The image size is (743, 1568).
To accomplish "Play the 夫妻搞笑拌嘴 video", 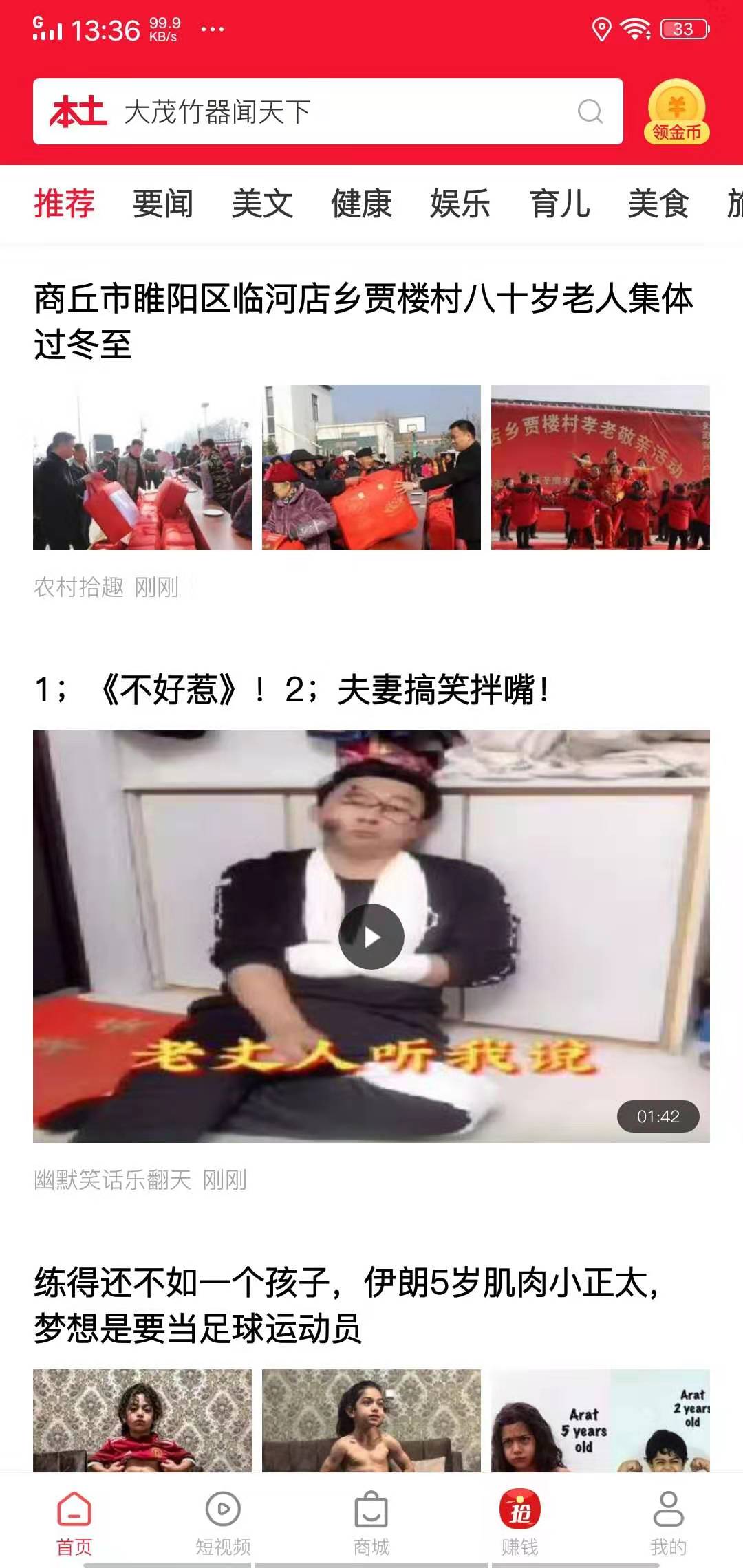I will tap(371, 937).
